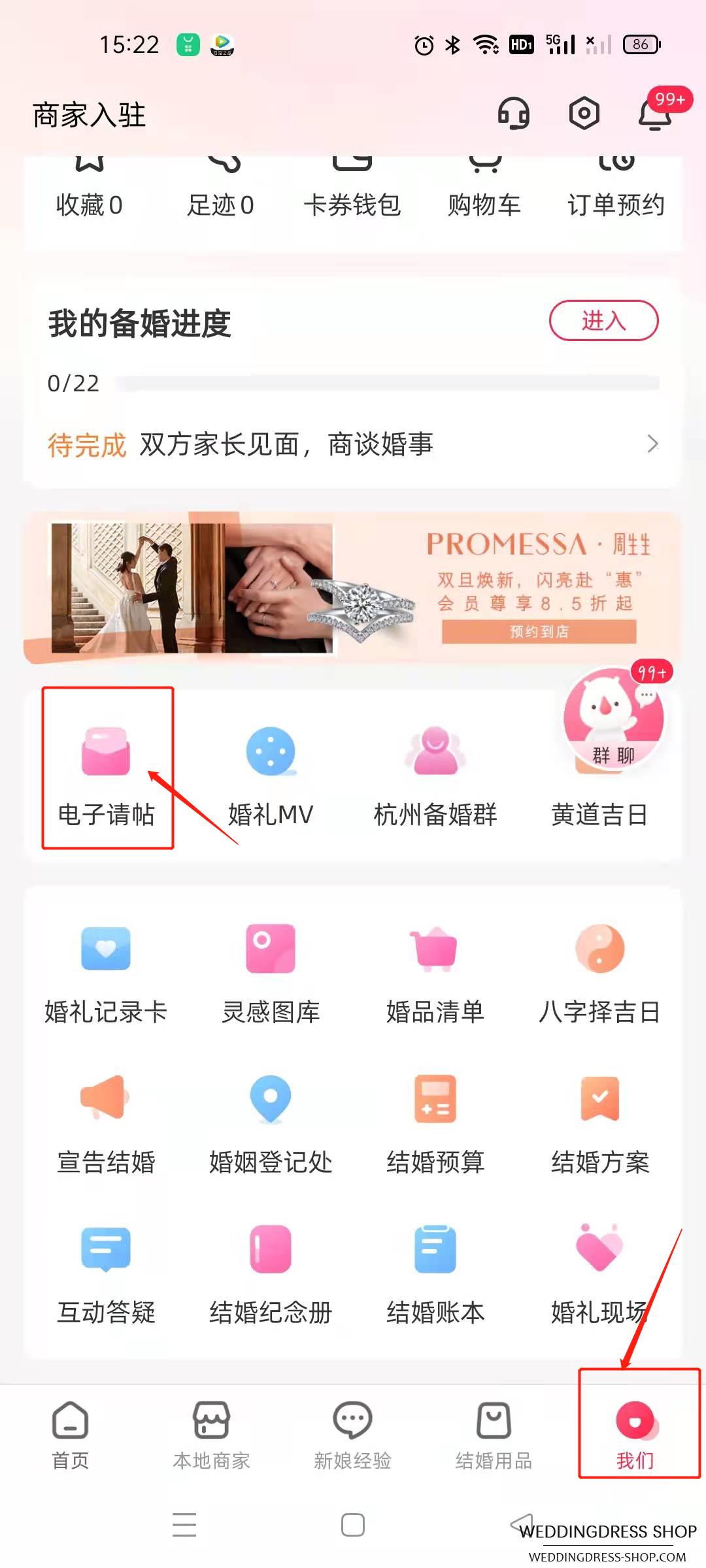Switch to the 首页 tab
This screenshot has height=1568, width=706.
pos(71,1434)
